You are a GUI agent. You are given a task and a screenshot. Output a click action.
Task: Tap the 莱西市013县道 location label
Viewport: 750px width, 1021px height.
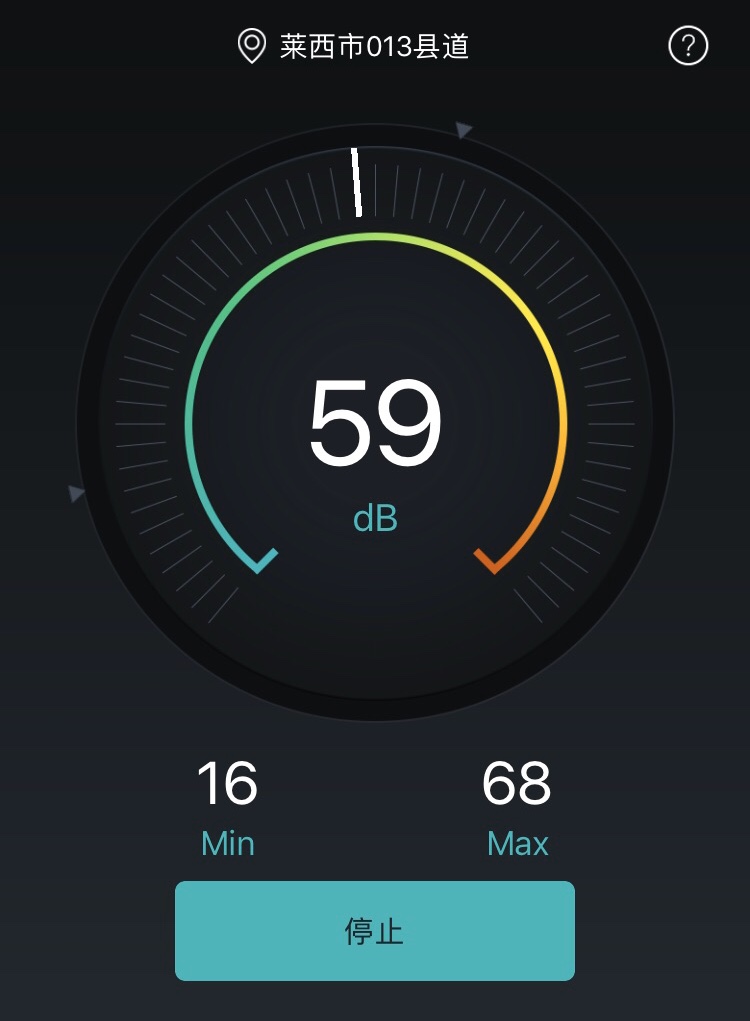pos(374,46)
